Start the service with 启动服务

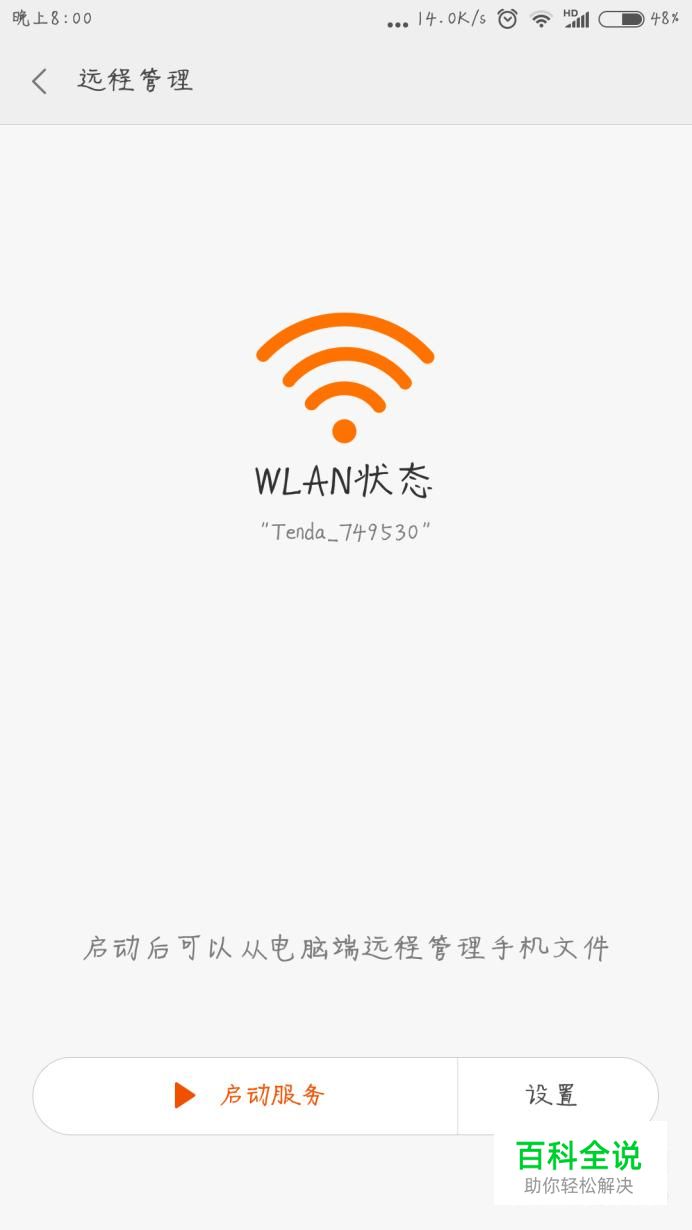click(246, 1095)
